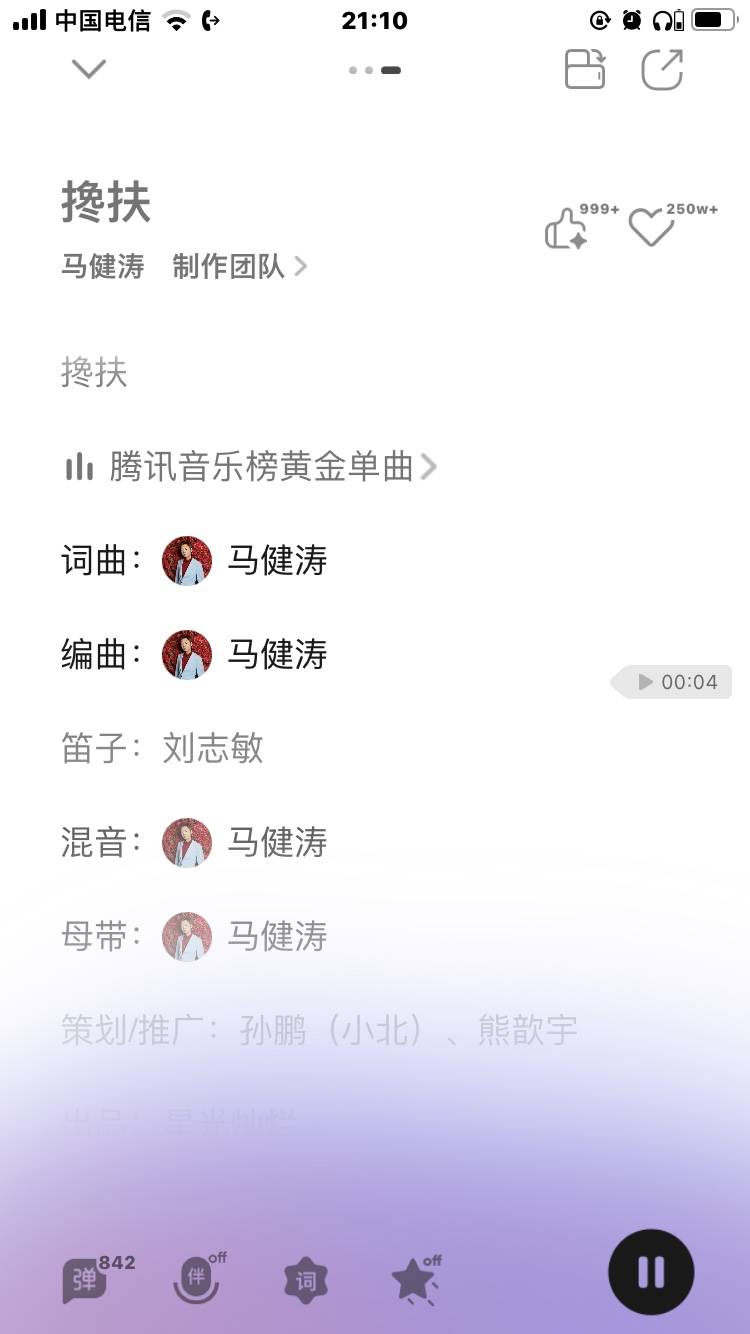Open the danmaku comments icon with 842
Viewport: 750px width, 1334px height.
tap(86, 1280)
